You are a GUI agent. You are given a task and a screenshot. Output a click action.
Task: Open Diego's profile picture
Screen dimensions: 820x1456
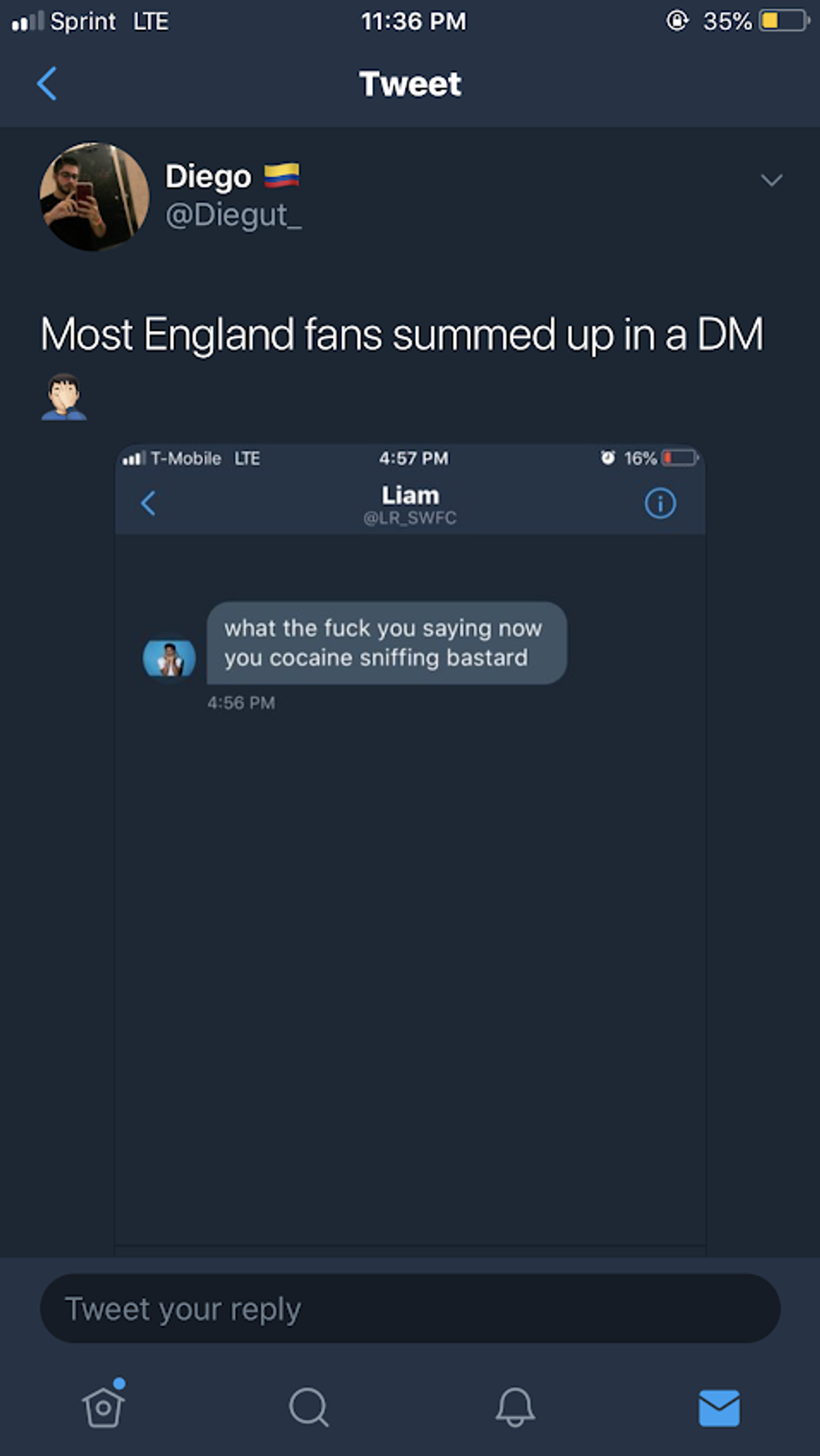click(95, 197)
